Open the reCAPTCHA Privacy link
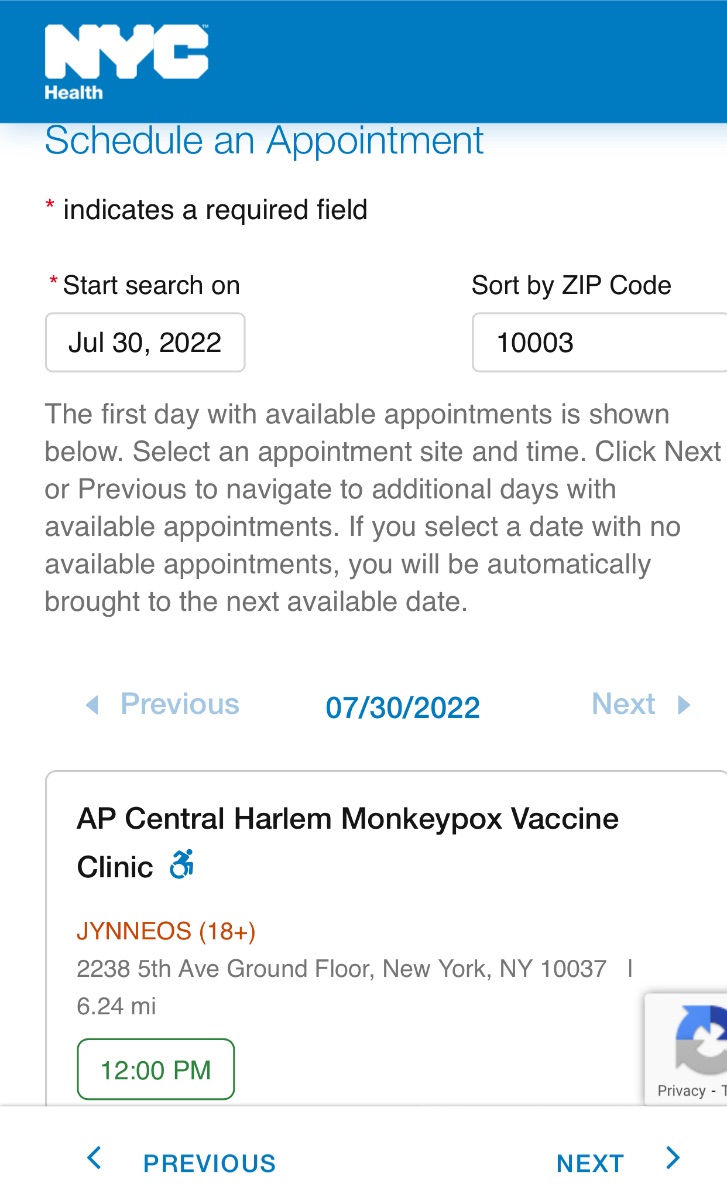Image resolution: width=727 pixels, height=1200 pixels. point(682,1091)
